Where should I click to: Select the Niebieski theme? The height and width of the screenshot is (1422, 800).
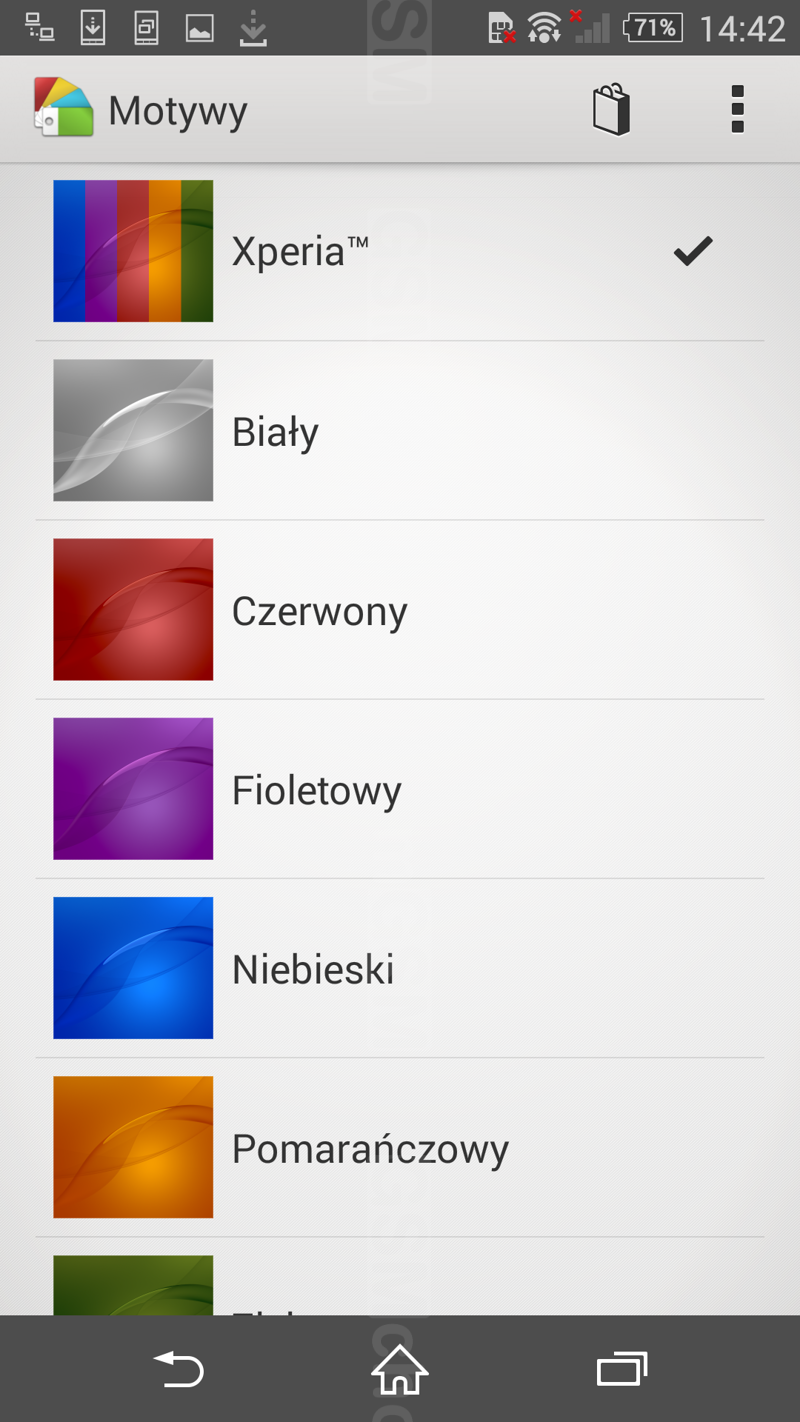pyautogui.click(x=400, y=968)
